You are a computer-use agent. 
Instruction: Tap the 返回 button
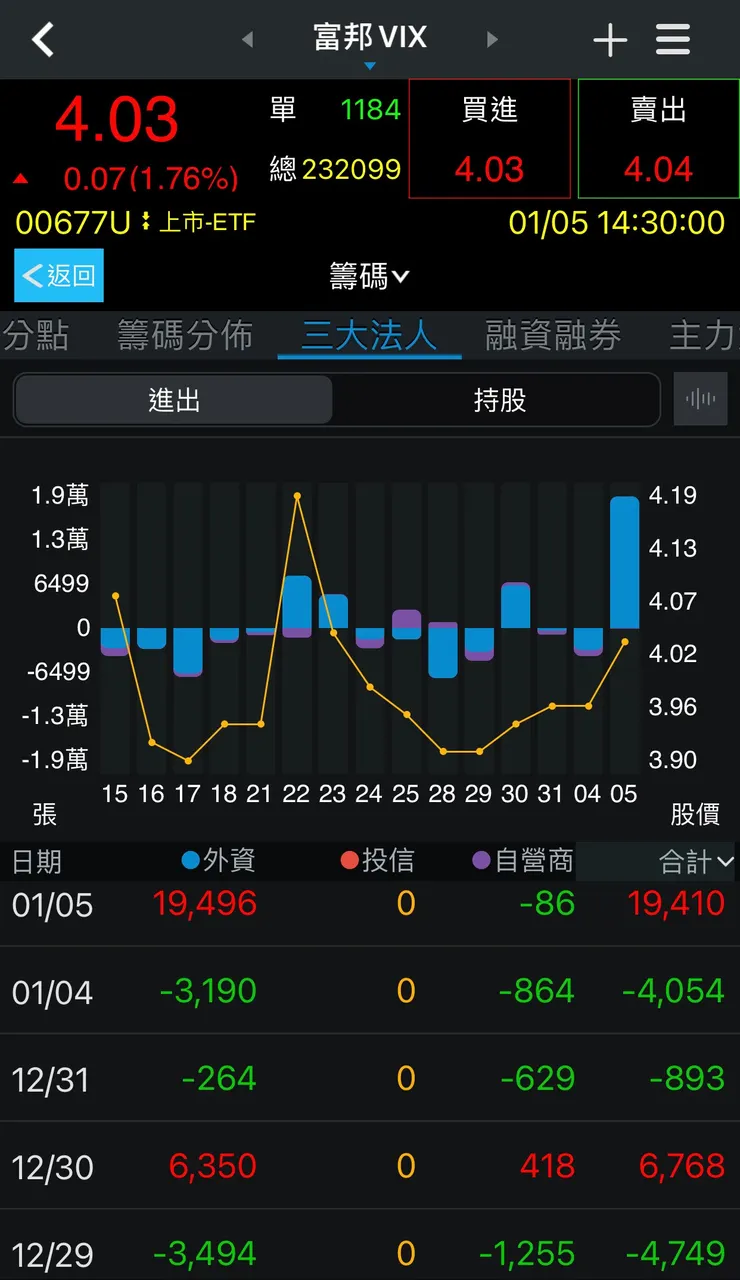pyautogui.click(x=58, y=276)
